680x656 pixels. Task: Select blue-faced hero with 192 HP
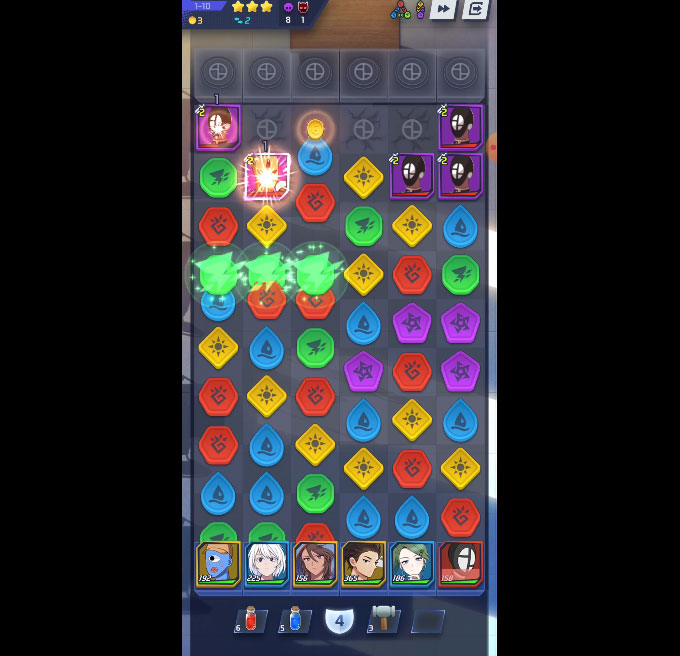pyautogui.click(x=218, y=563)
